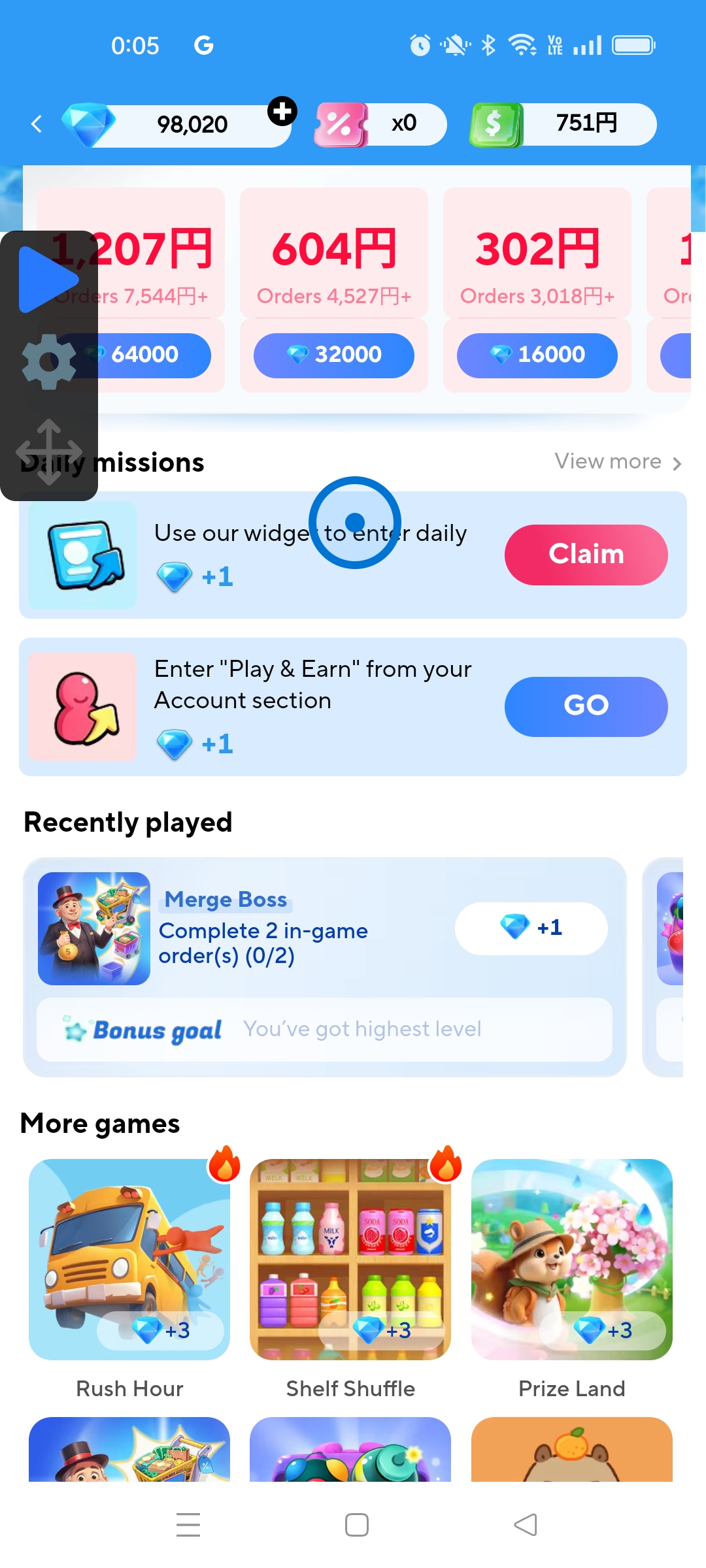Viewport: 706px width, 1568px height.
Task: View more daily missions
Action: click(x=618, y=462)
